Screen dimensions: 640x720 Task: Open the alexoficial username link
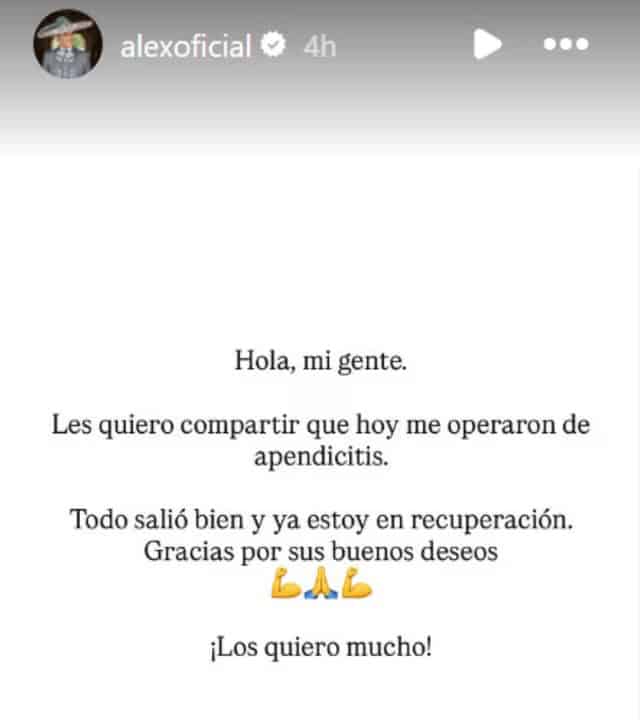coord(185,46)
